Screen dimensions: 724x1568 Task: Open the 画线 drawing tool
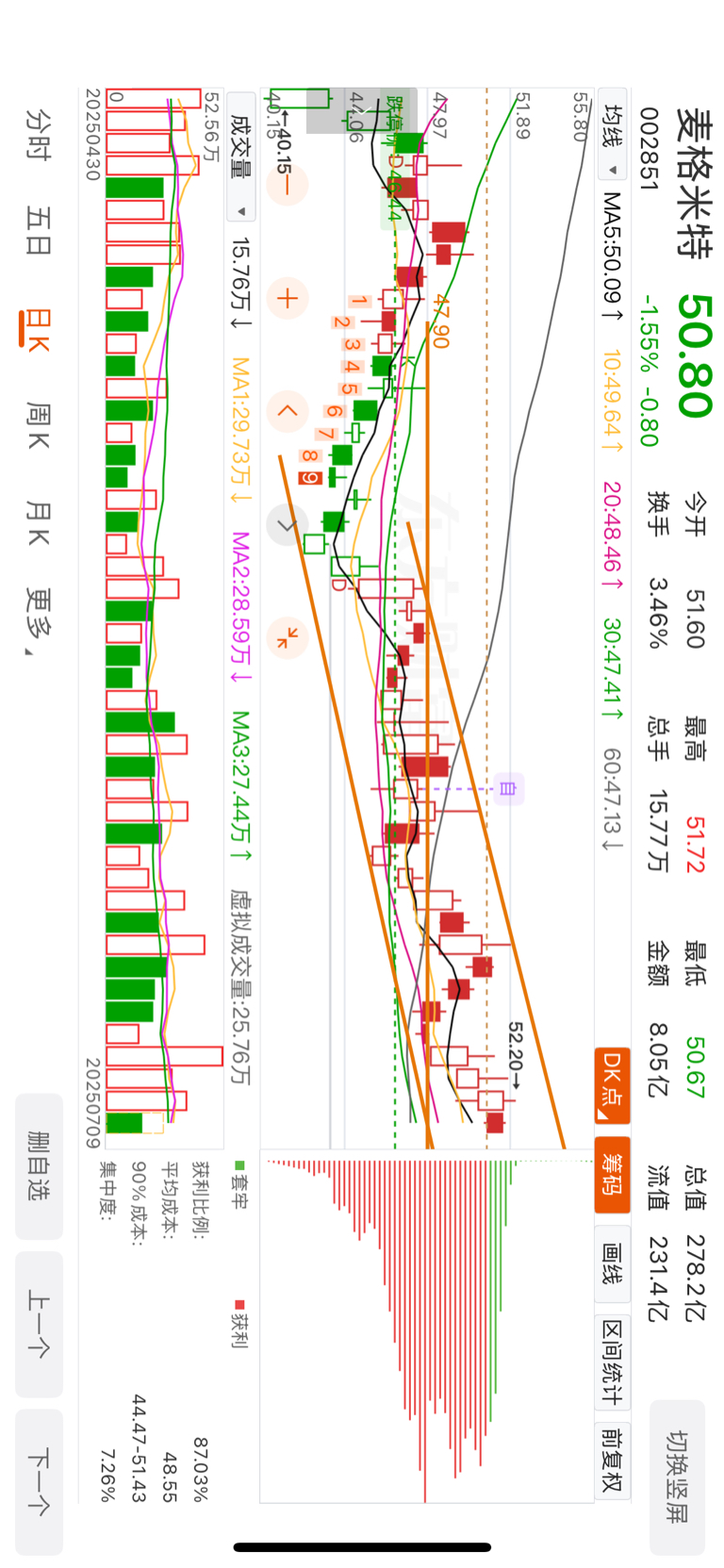[612, 1264]
